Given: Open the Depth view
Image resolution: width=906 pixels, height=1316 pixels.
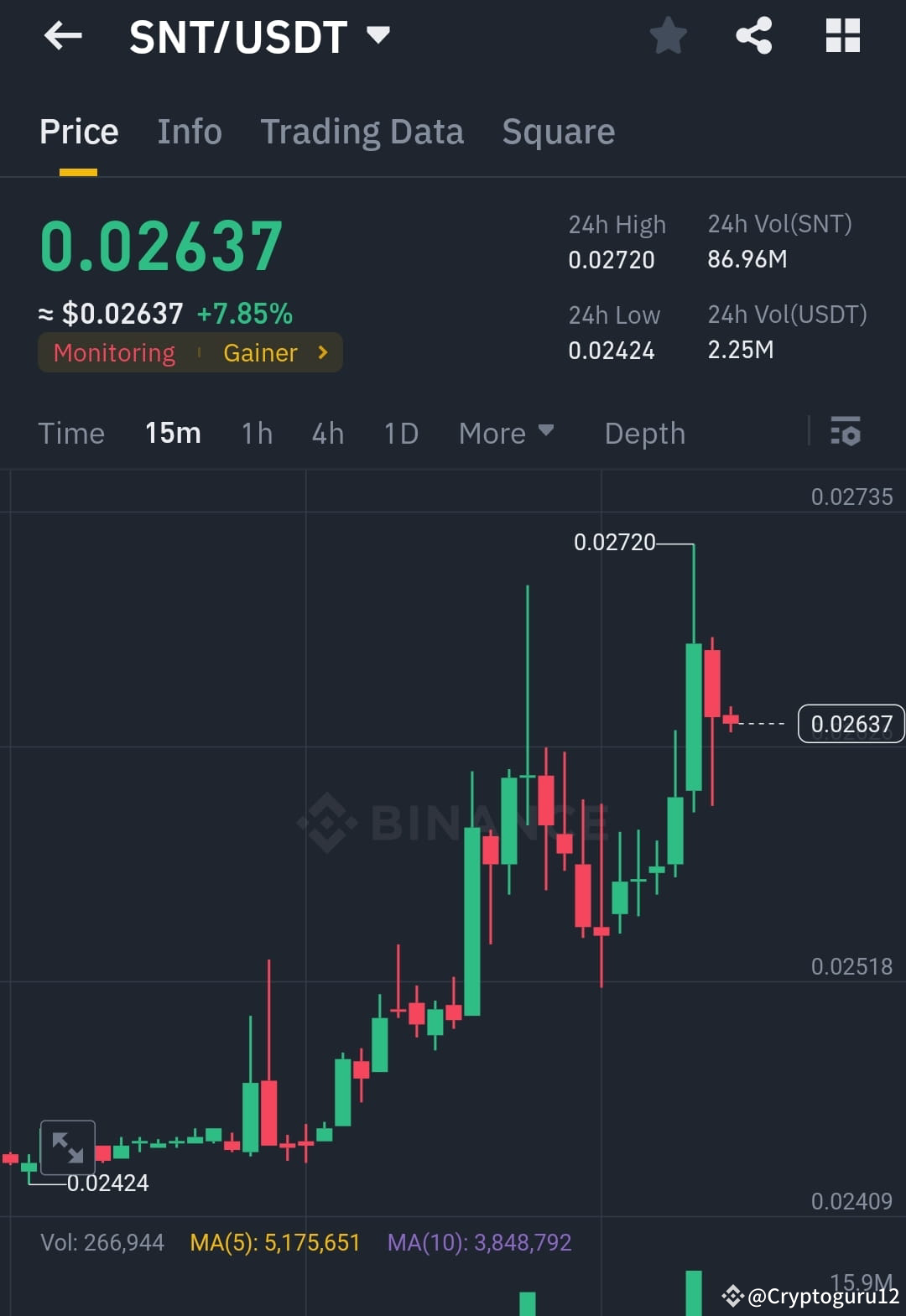Looking at the screenshot, I should [x=644, y=433].
